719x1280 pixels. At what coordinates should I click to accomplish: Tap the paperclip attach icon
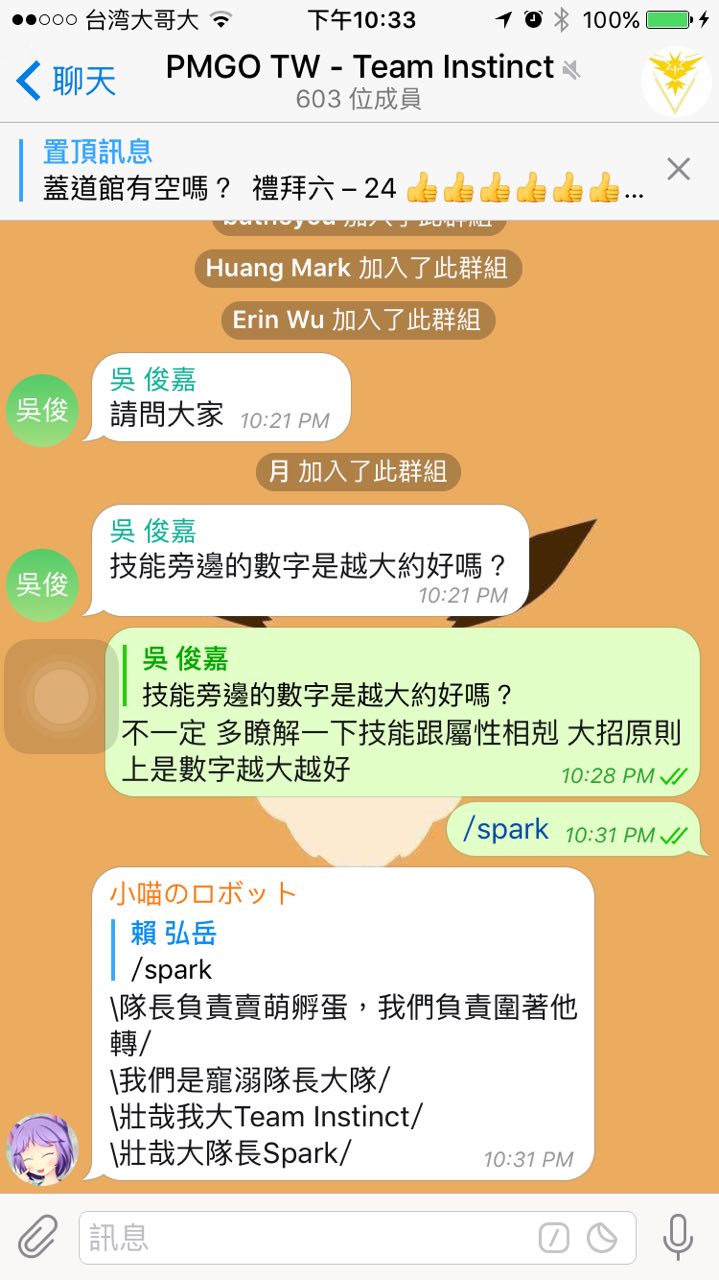(37, 1237)
